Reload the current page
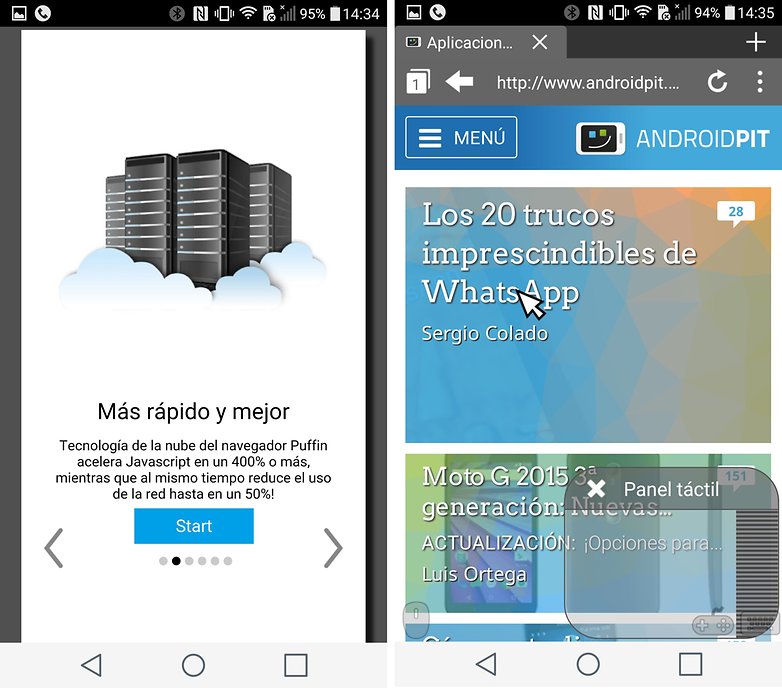The image size is (782, 688). (x=717, y=82)
